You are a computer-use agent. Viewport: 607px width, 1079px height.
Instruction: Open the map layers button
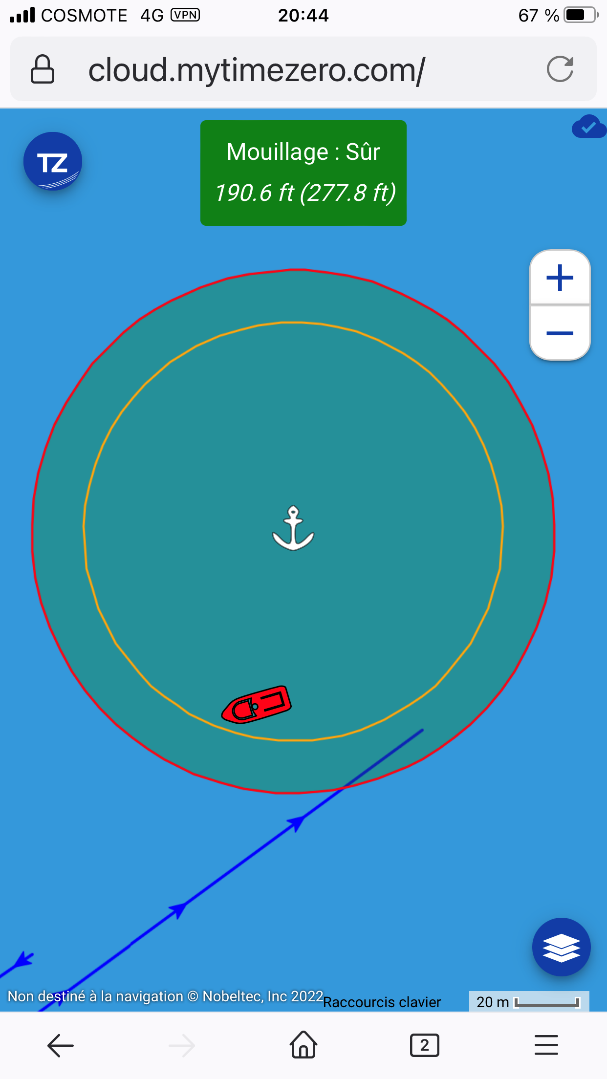pyautogui.click(x=561, y=946)
